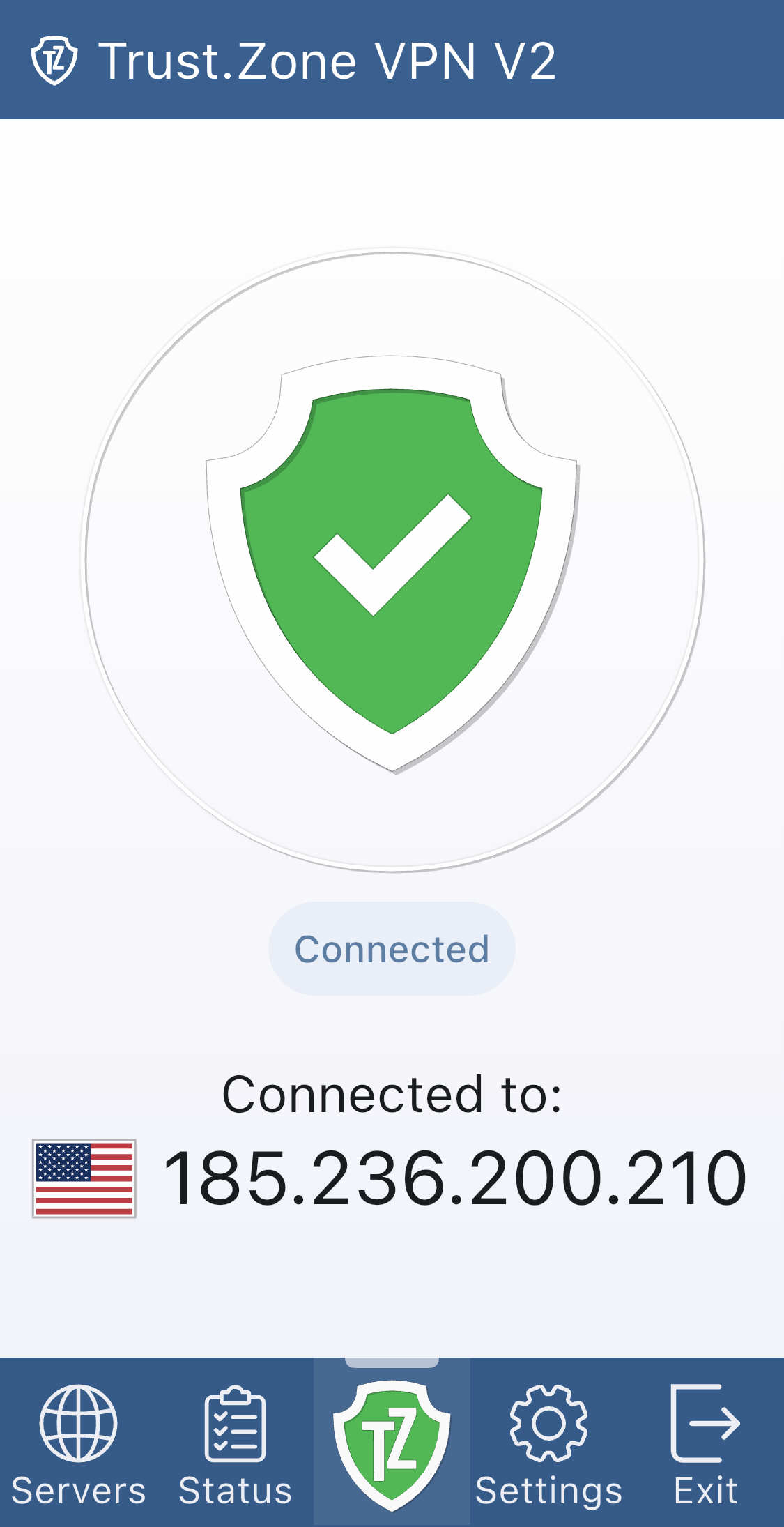Tap the Connected status pill

[392, 949]
